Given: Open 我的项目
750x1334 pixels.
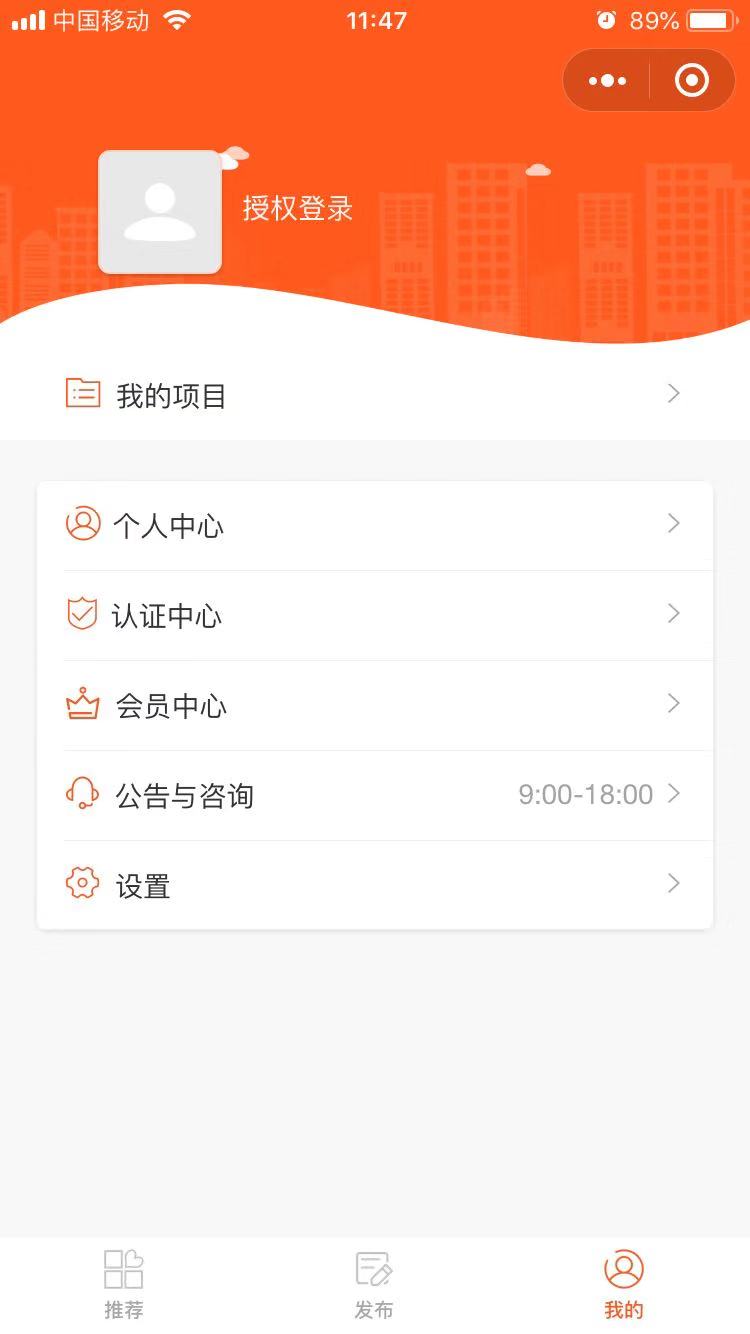Looking at the screenshot, I should pyautogui.click(x=374, y=395).
